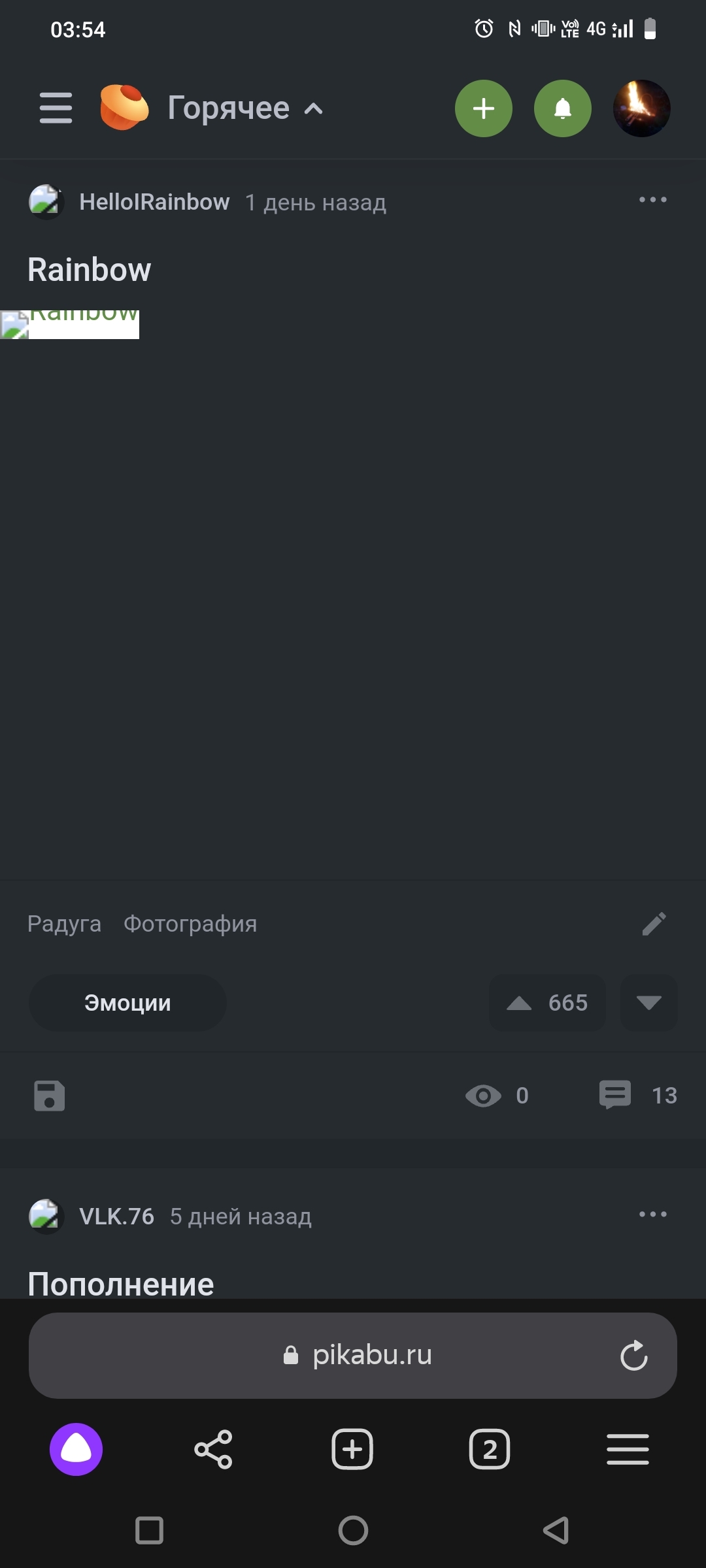Save the Rainbow post
This screenshot has width=706, height=1568.
(50, 1096)
